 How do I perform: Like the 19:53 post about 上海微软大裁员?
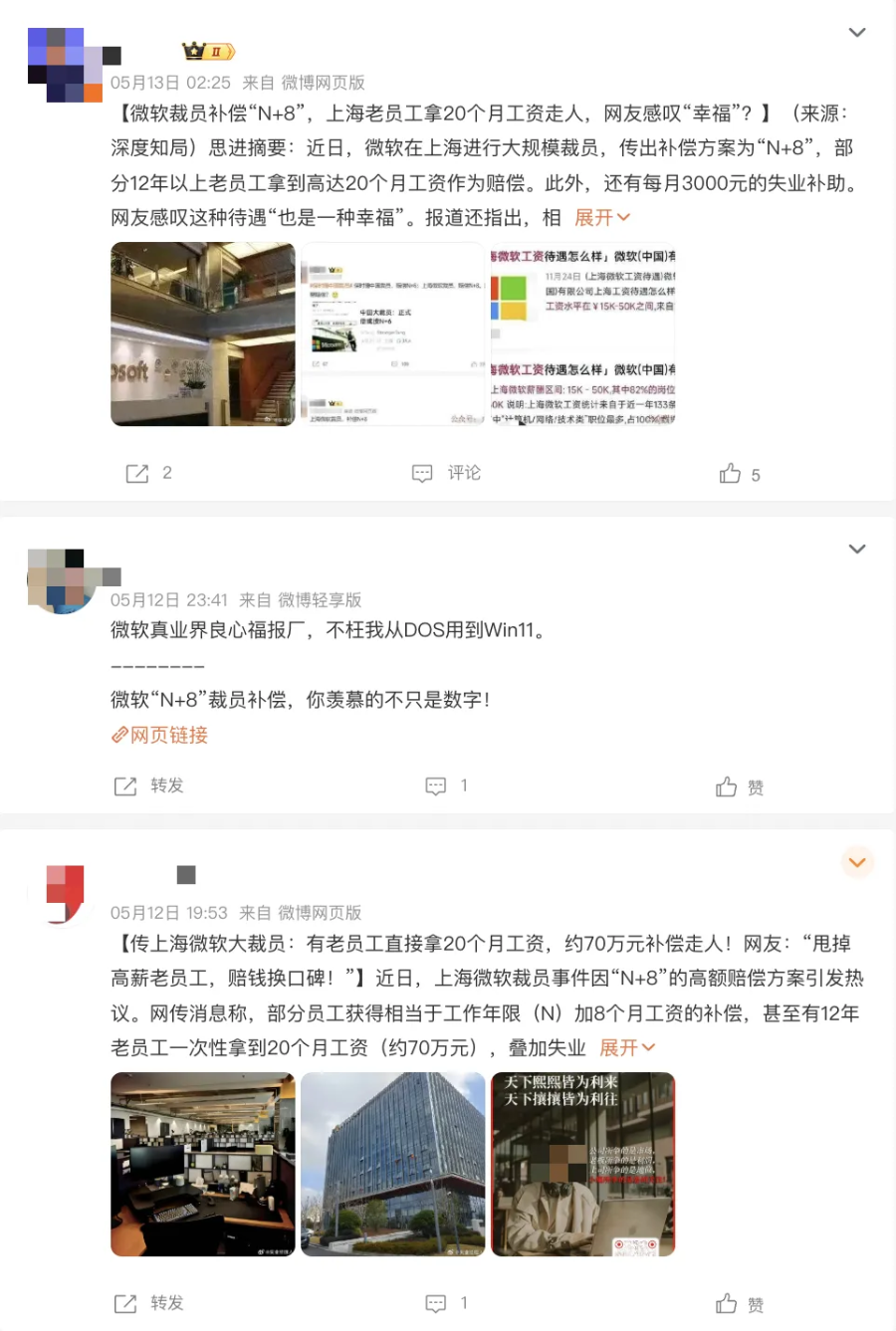pyautogui.click(x=740, y=1303)
